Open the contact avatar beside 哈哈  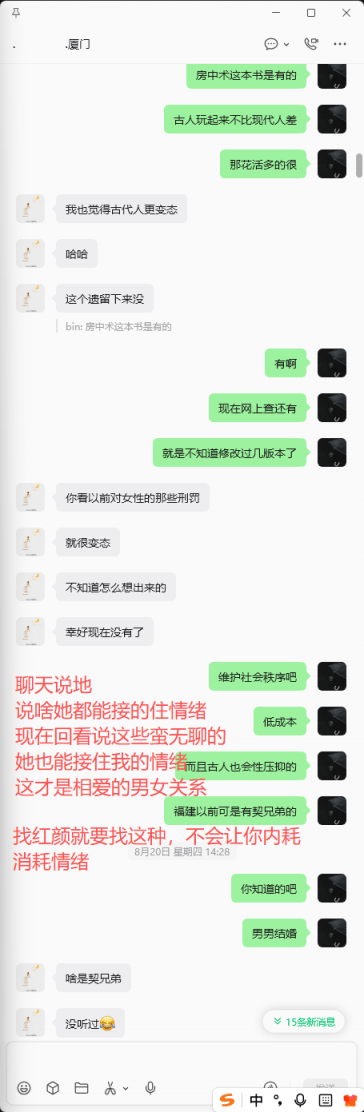pyautogui.click(x=30, y=253)
